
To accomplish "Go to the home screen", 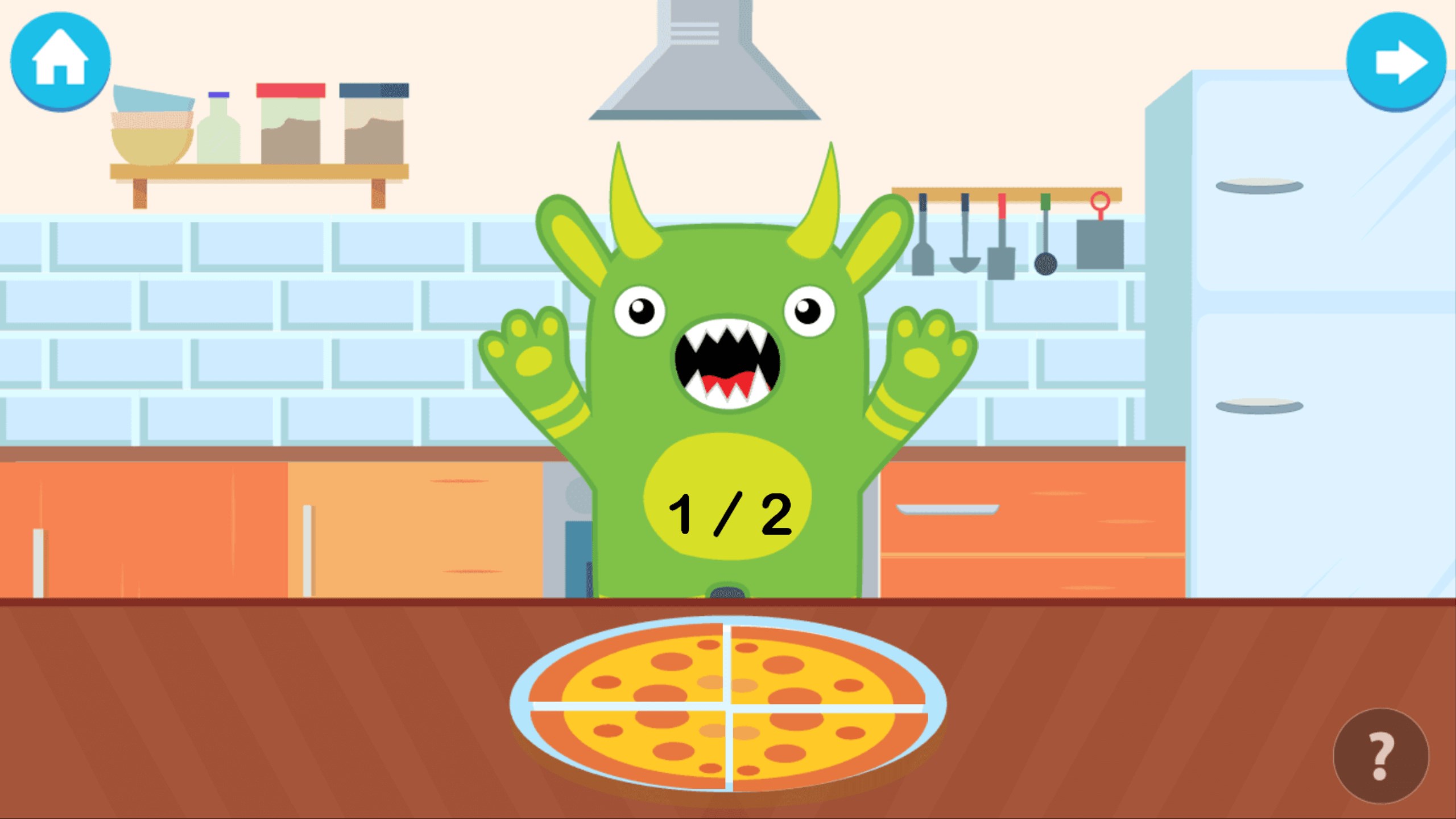I will [x=60, y=61].
